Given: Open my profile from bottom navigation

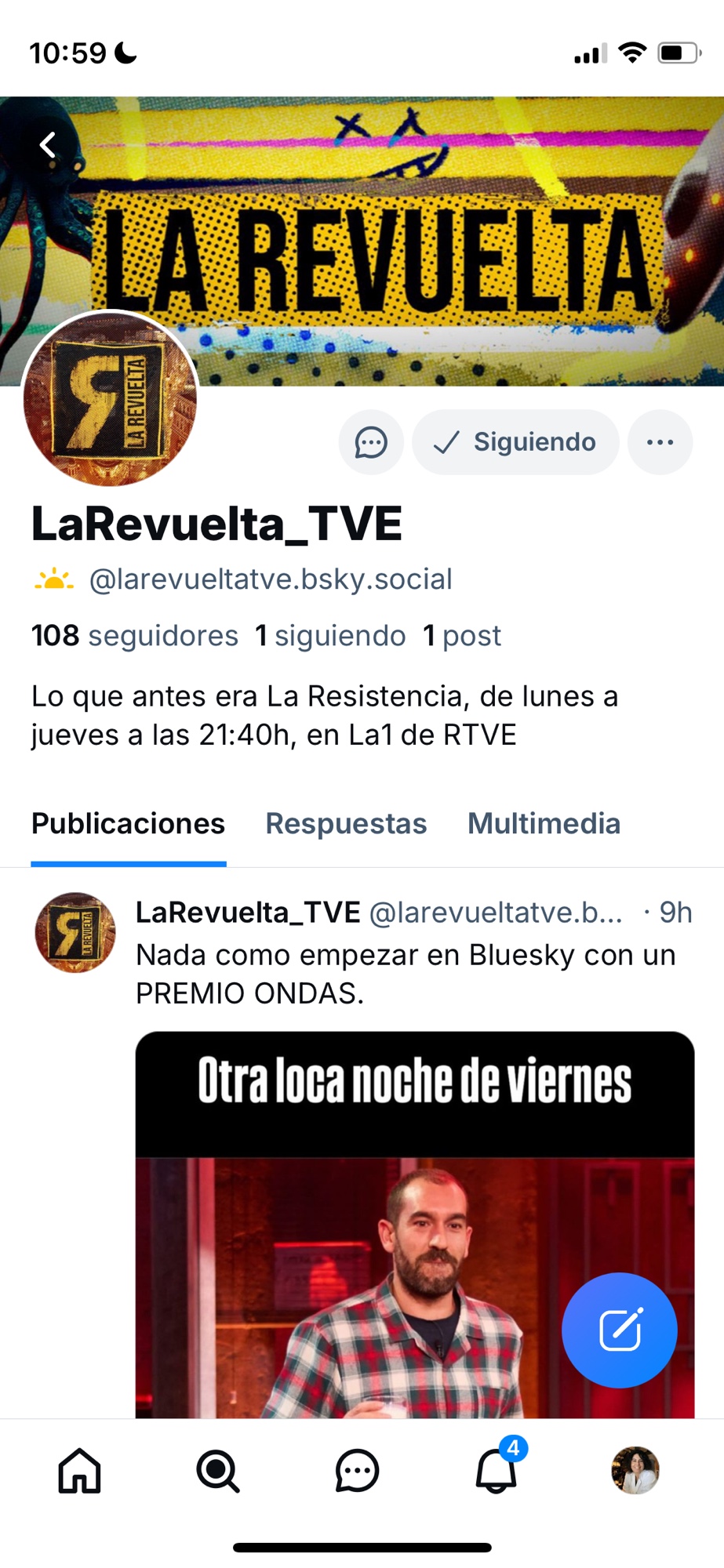Looking at the screenshot, I should pyautogui.click(x=635, y=1471).
